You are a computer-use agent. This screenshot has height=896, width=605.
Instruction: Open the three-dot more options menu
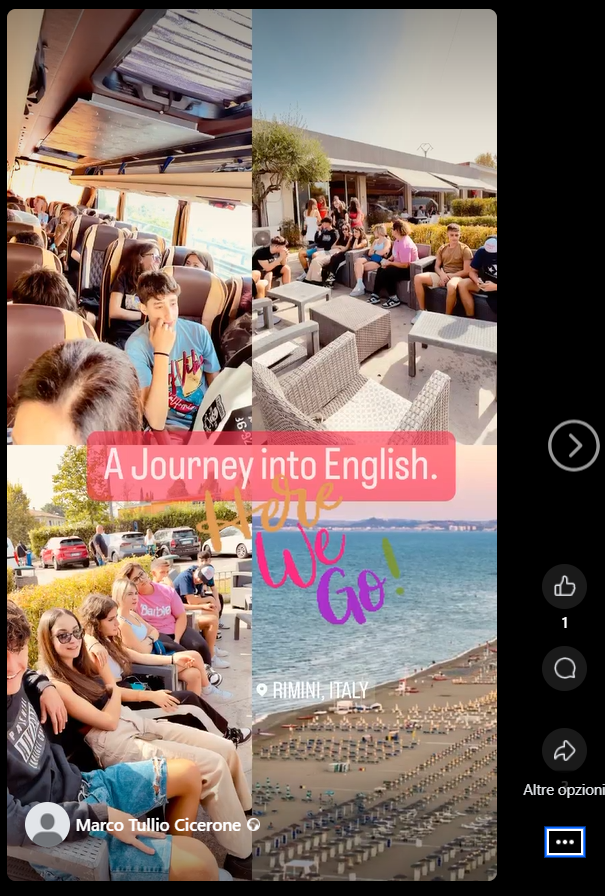pos(564,842)
